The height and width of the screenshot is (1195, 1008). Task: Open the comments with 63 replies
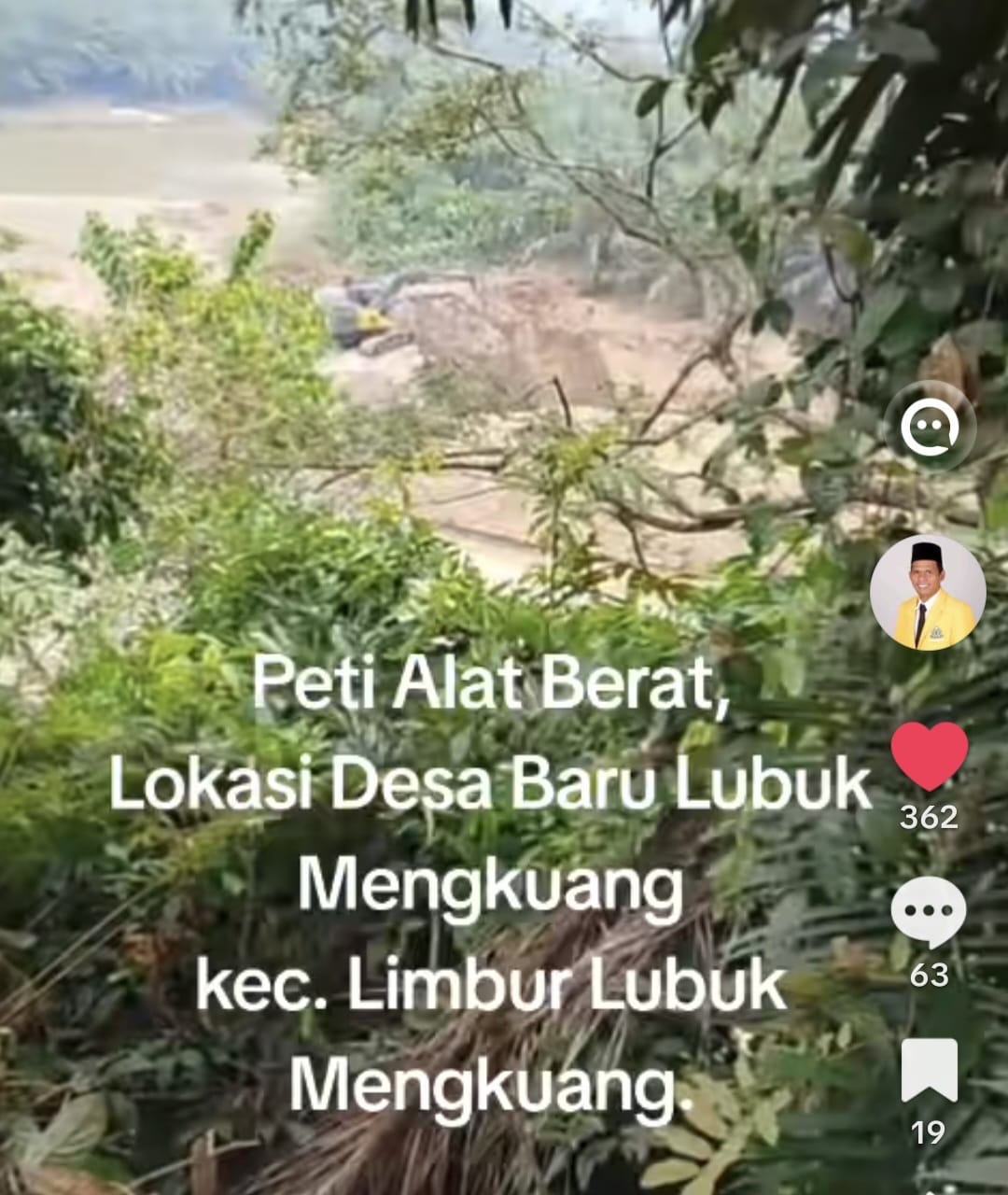(929, 911)
